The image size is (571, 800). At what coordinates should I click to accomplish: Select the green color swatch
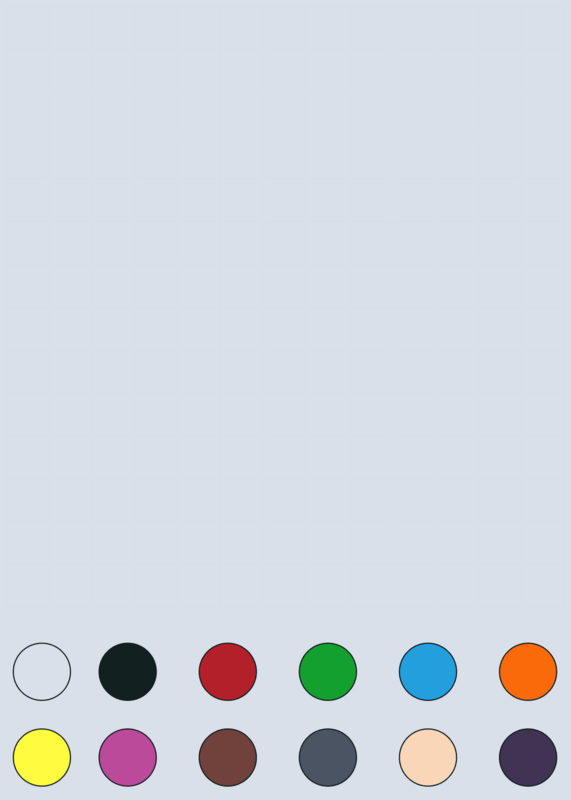[328, 671]
